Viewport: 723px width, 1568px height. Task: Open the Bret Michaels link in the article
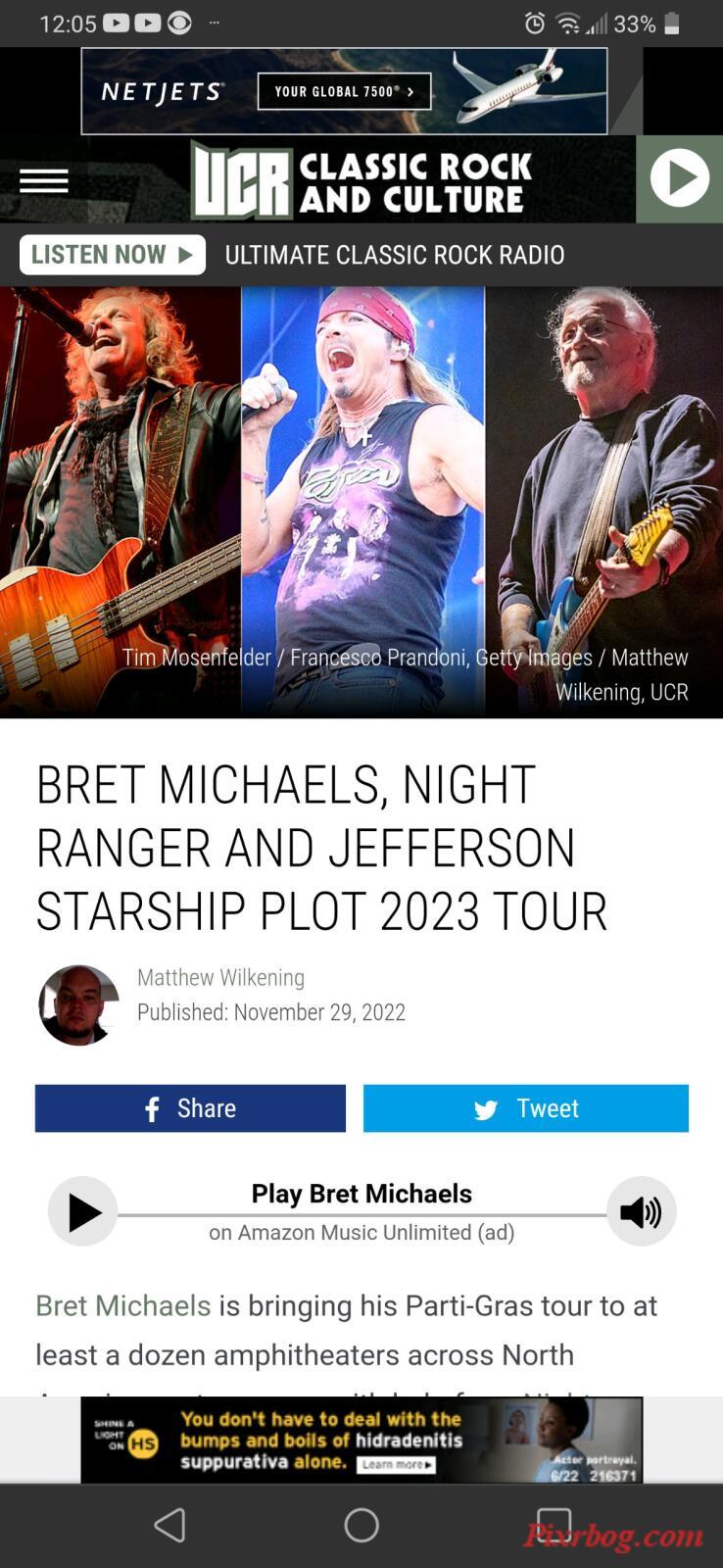[x=123, y=1305]
